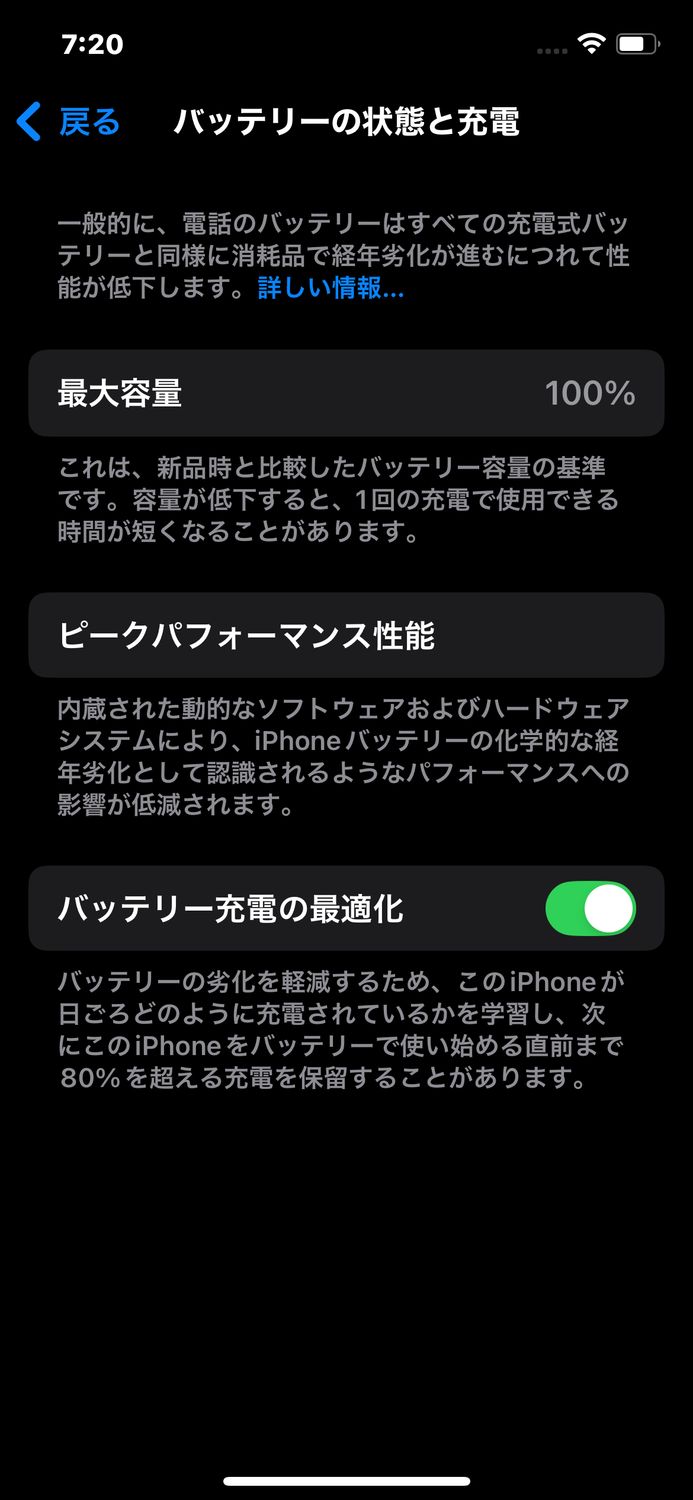Turn off バッテリー充電の最適化 switch

pos(590,908)
